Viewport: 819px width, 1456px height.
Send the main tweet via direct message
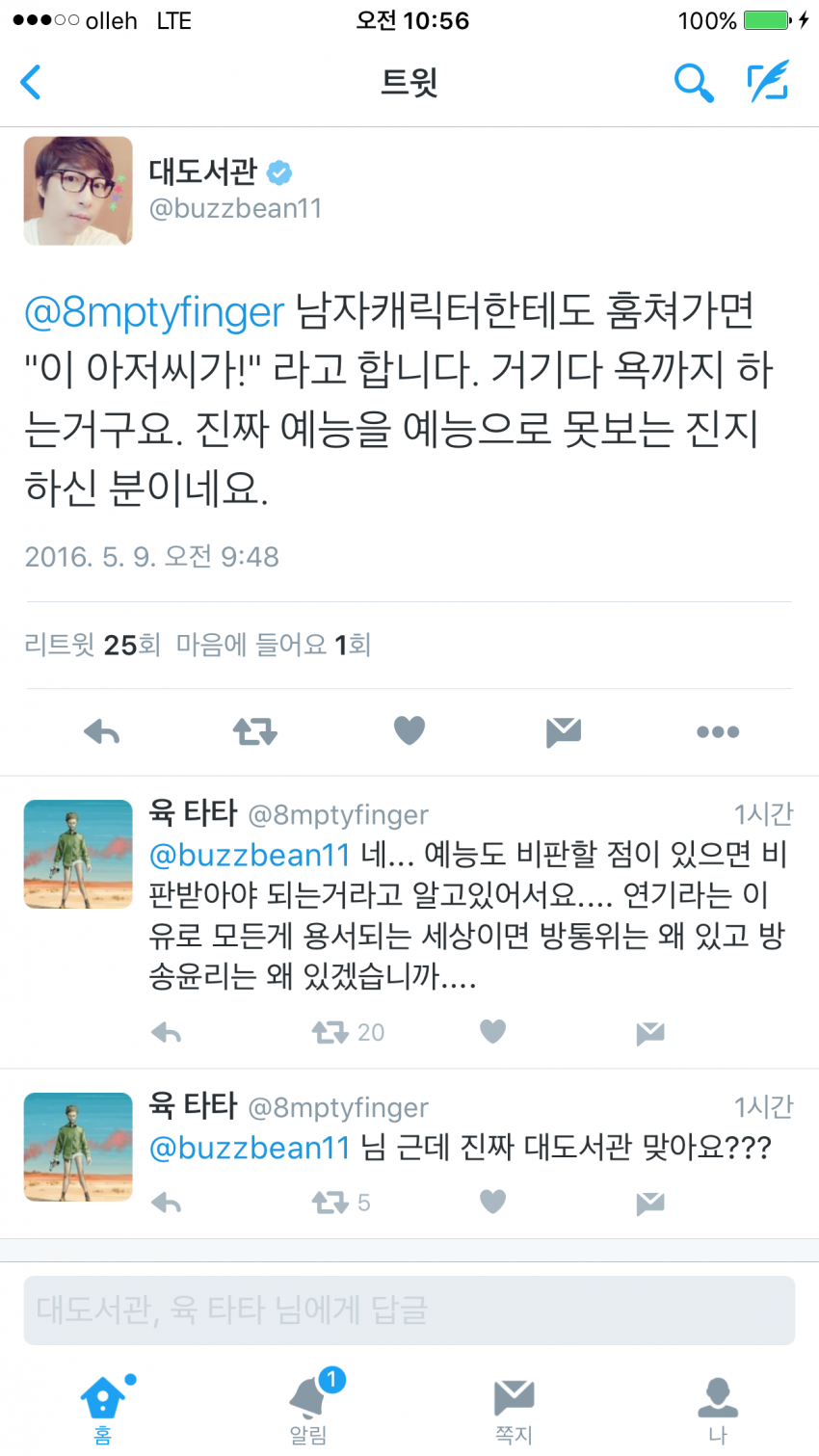[x=563, y=732]
